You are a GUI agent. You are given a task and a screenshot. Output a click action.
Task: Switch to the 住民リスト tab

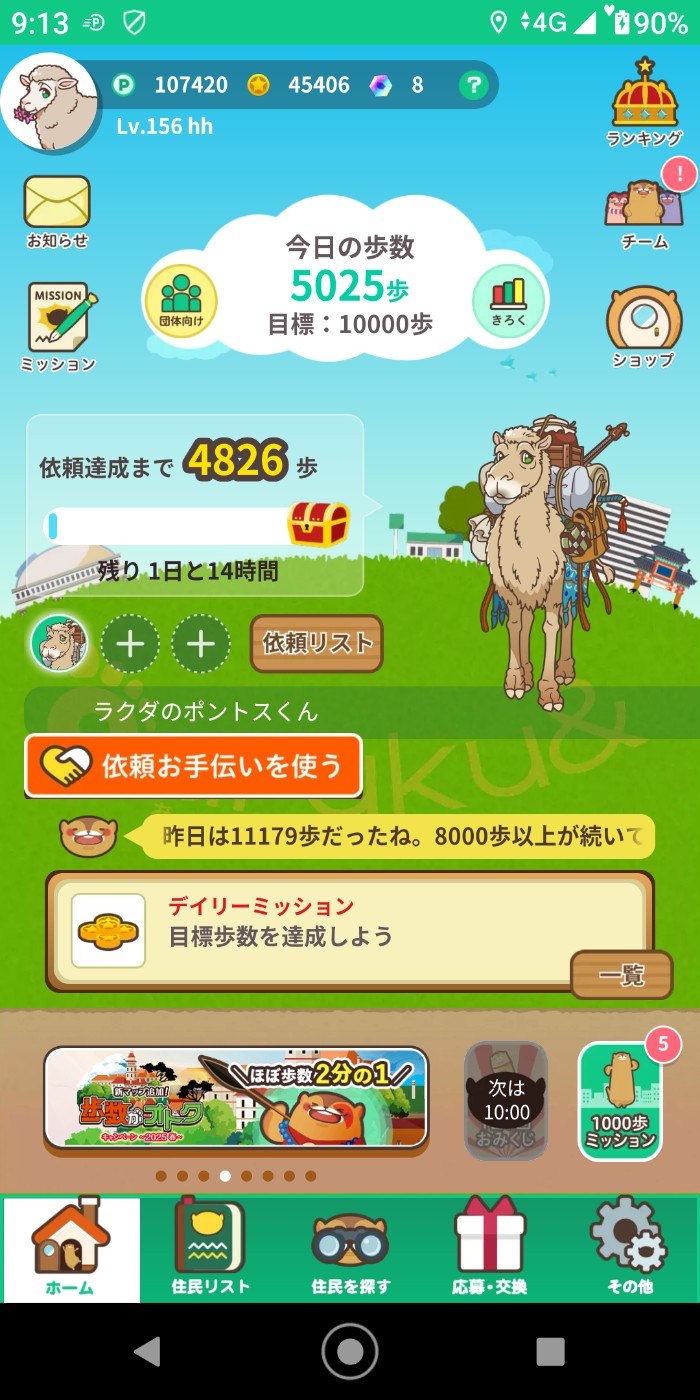tap(211, 1249)
